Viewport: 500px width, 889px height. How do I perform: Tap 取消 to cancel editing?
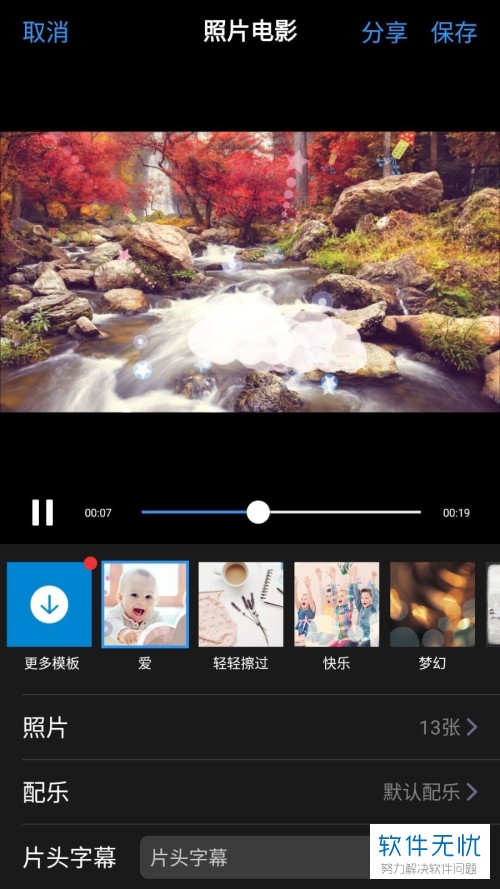click(45, 32)
